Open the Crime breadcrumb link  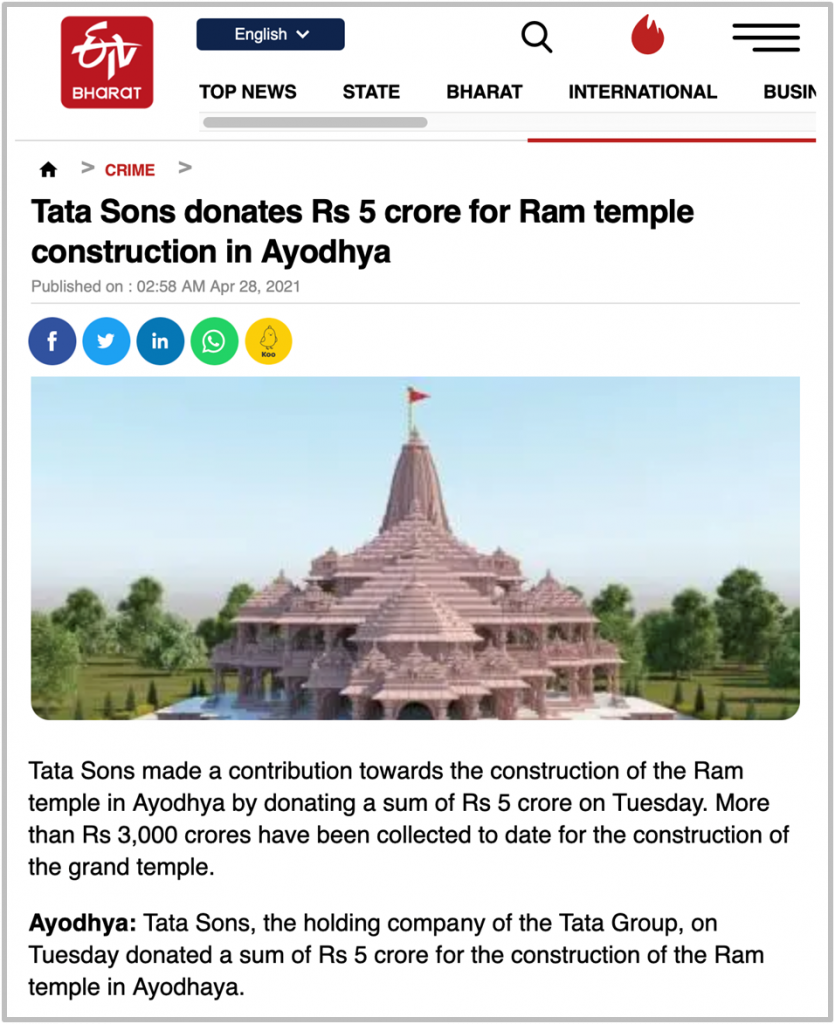pyautogui.click(x=130, y=170)
